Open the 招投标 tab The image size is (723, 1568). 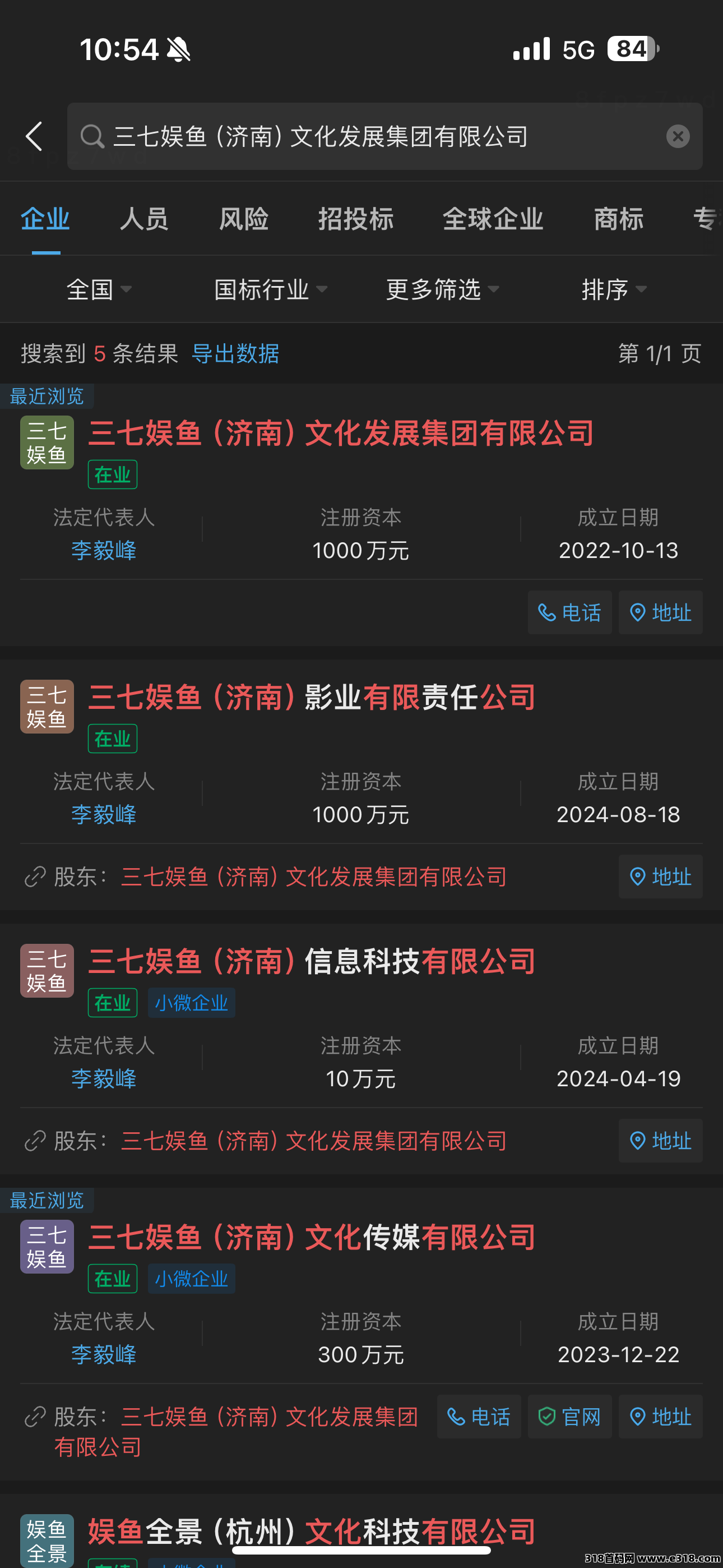pos(355,219)
